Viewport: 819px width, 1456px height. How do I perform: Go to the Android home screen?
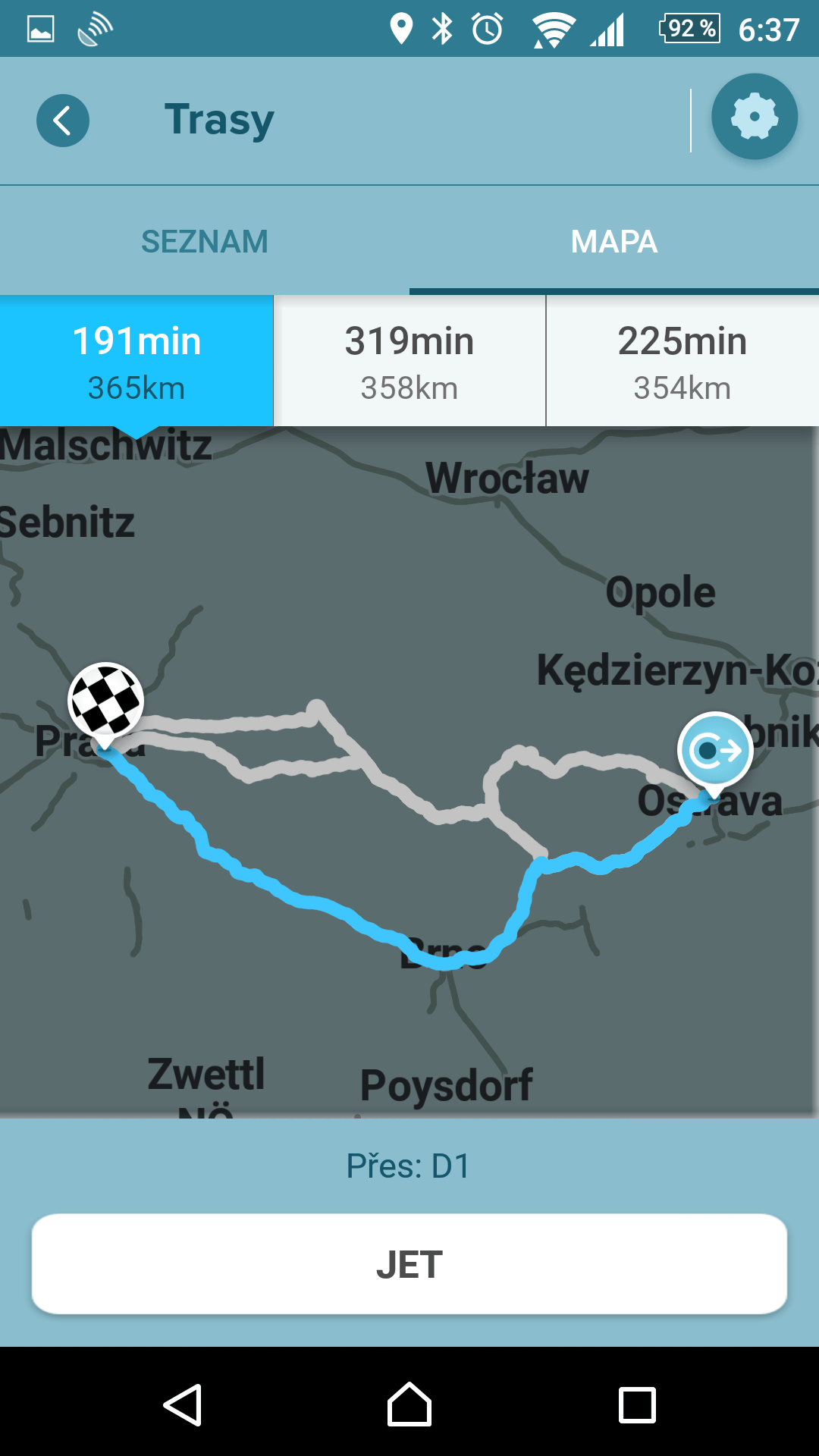pyautogui.click(x=409, y=1404)
